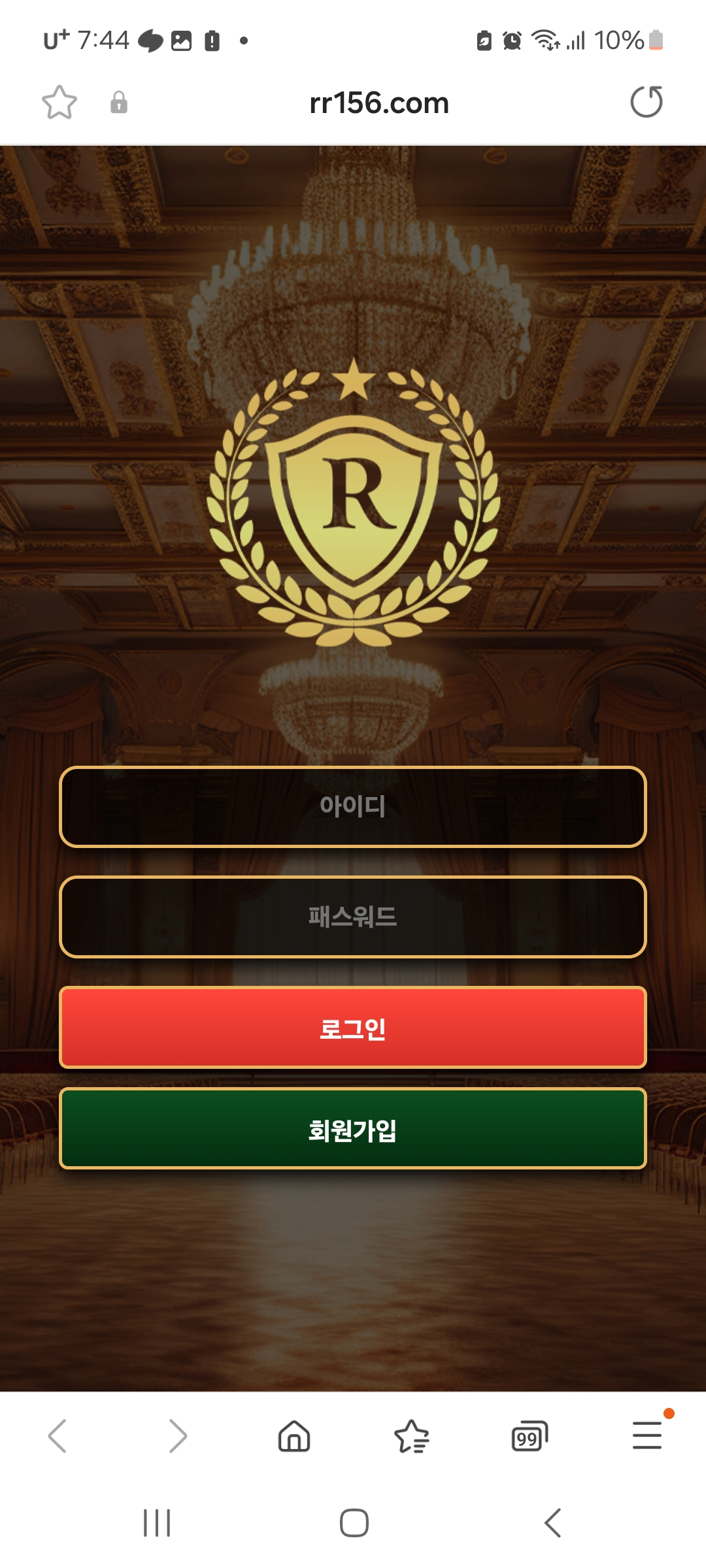Tap the rr156.com address bar
This screenshot has height=1568, width=706.
[378, 103]
